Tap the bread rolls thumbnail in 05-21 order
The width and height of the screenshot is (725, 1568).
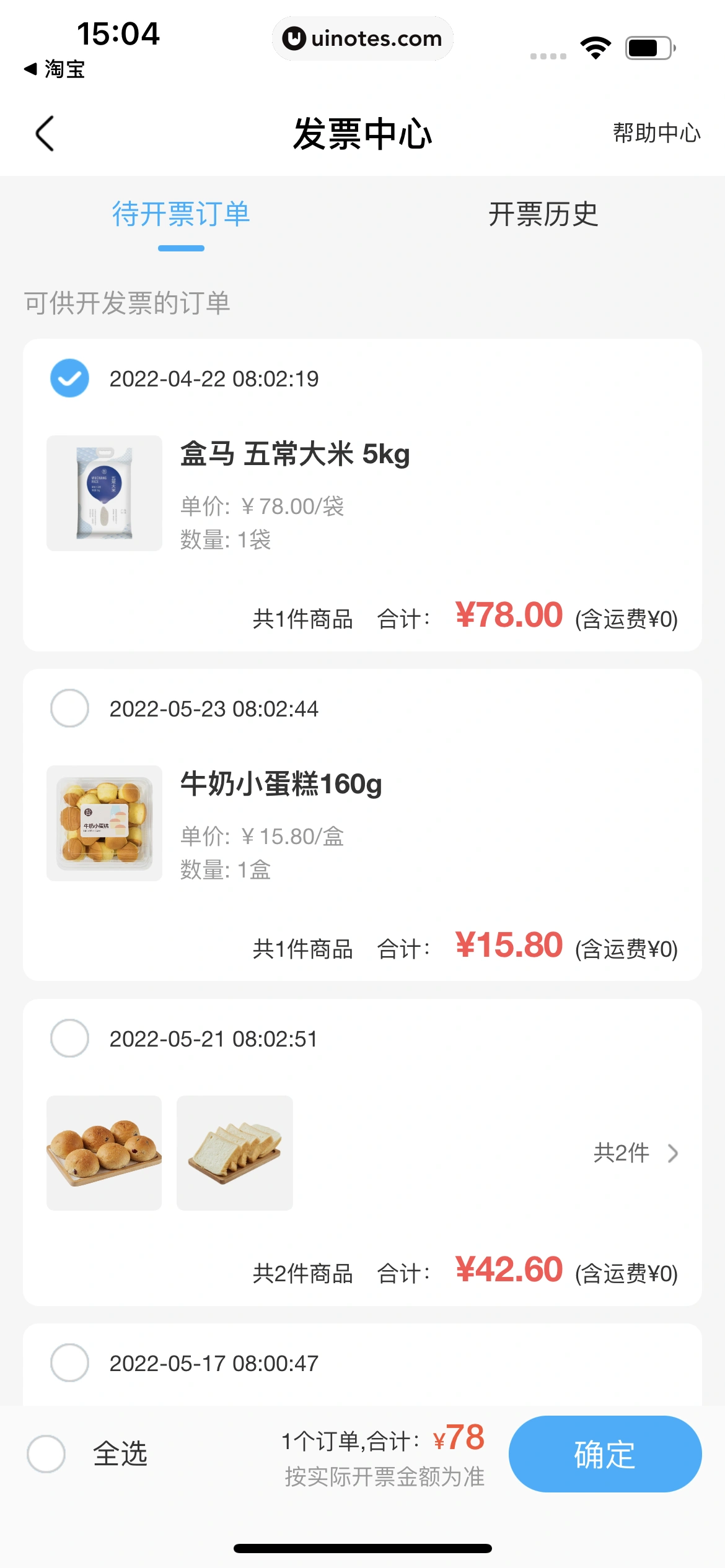tap(103, 1152)
